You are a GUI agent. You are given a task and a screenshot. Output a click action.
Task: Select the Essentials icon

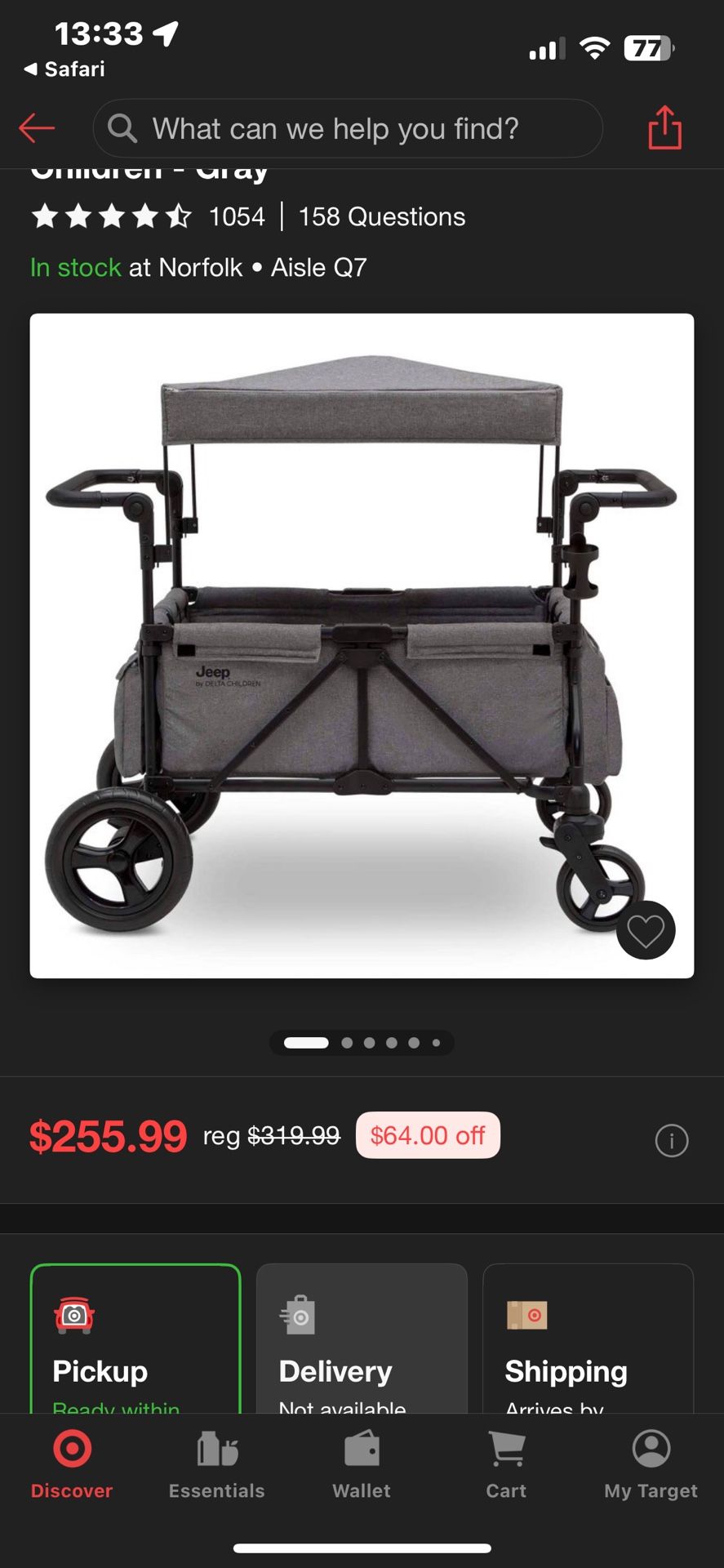point(216,1450)
